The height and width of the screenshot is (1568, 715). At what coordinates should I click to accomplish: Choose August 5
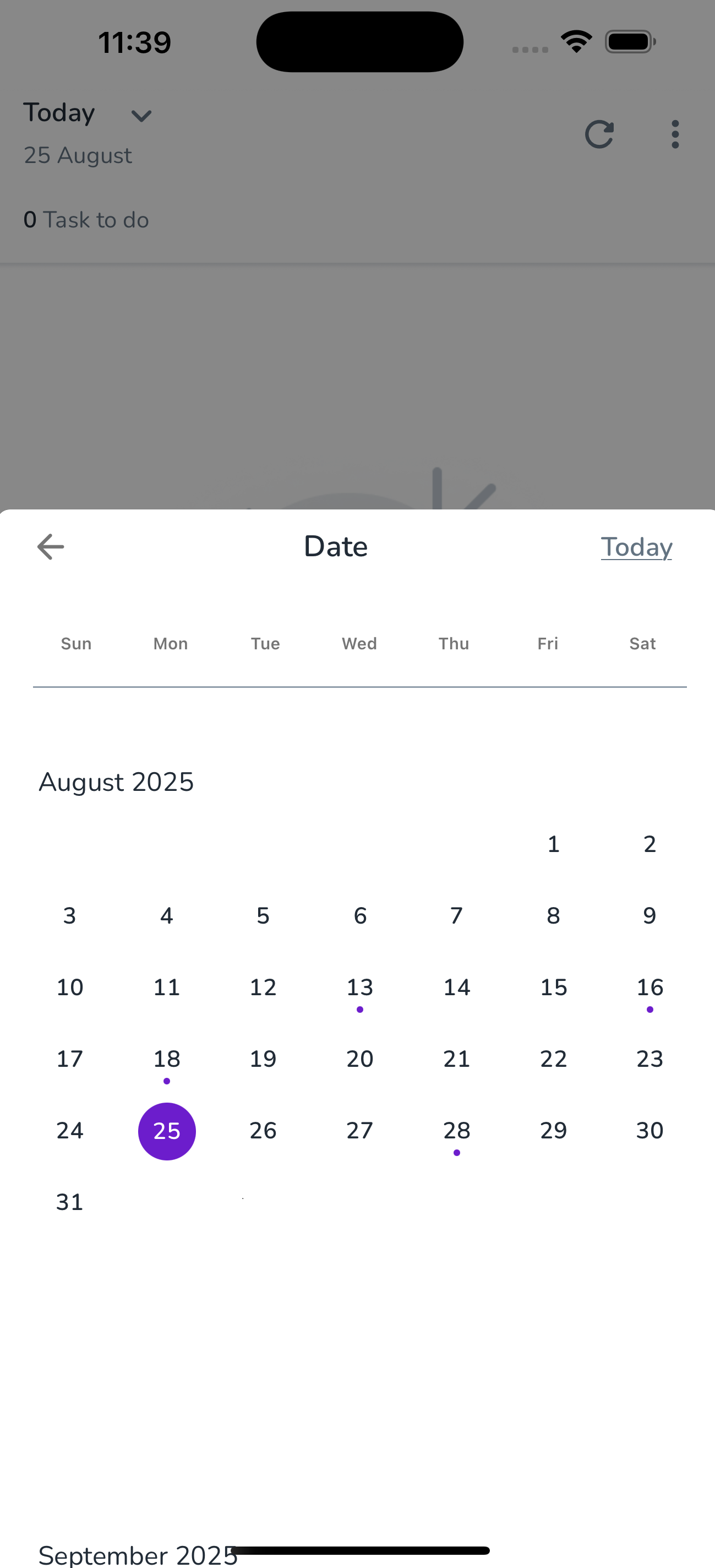[x=263, y=915]
